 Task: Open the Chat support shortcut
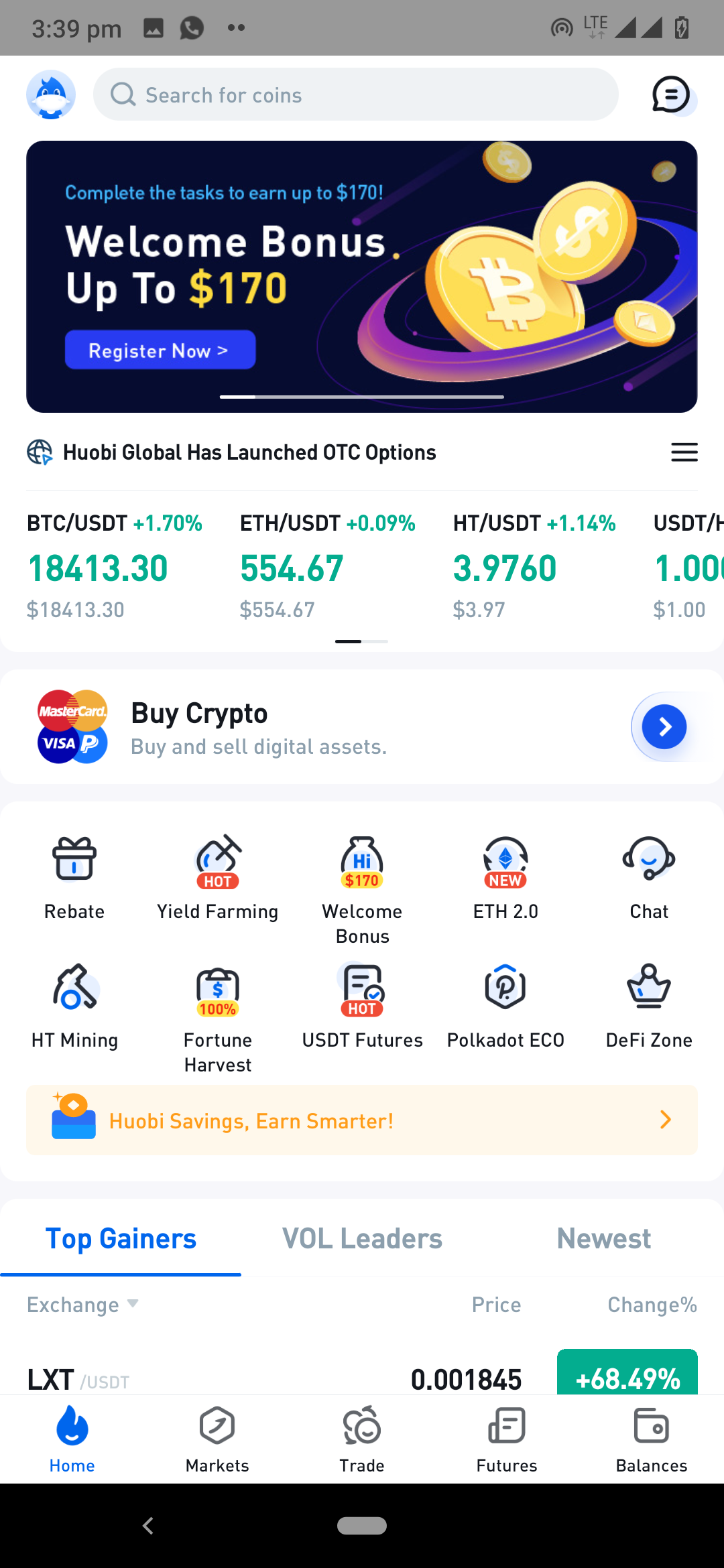649,878
